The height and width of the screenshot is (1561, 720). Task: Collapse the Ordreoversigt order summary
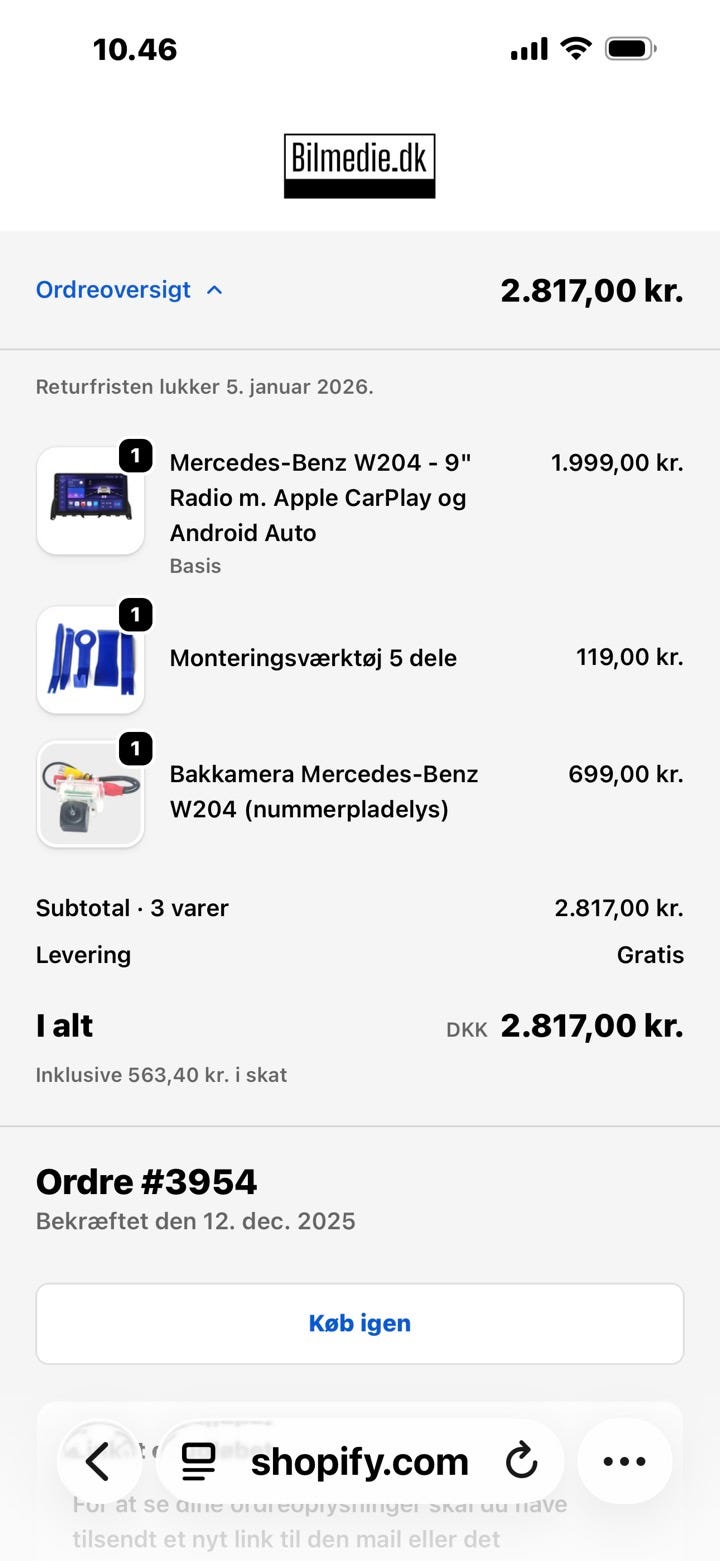[x=129, y=290]
